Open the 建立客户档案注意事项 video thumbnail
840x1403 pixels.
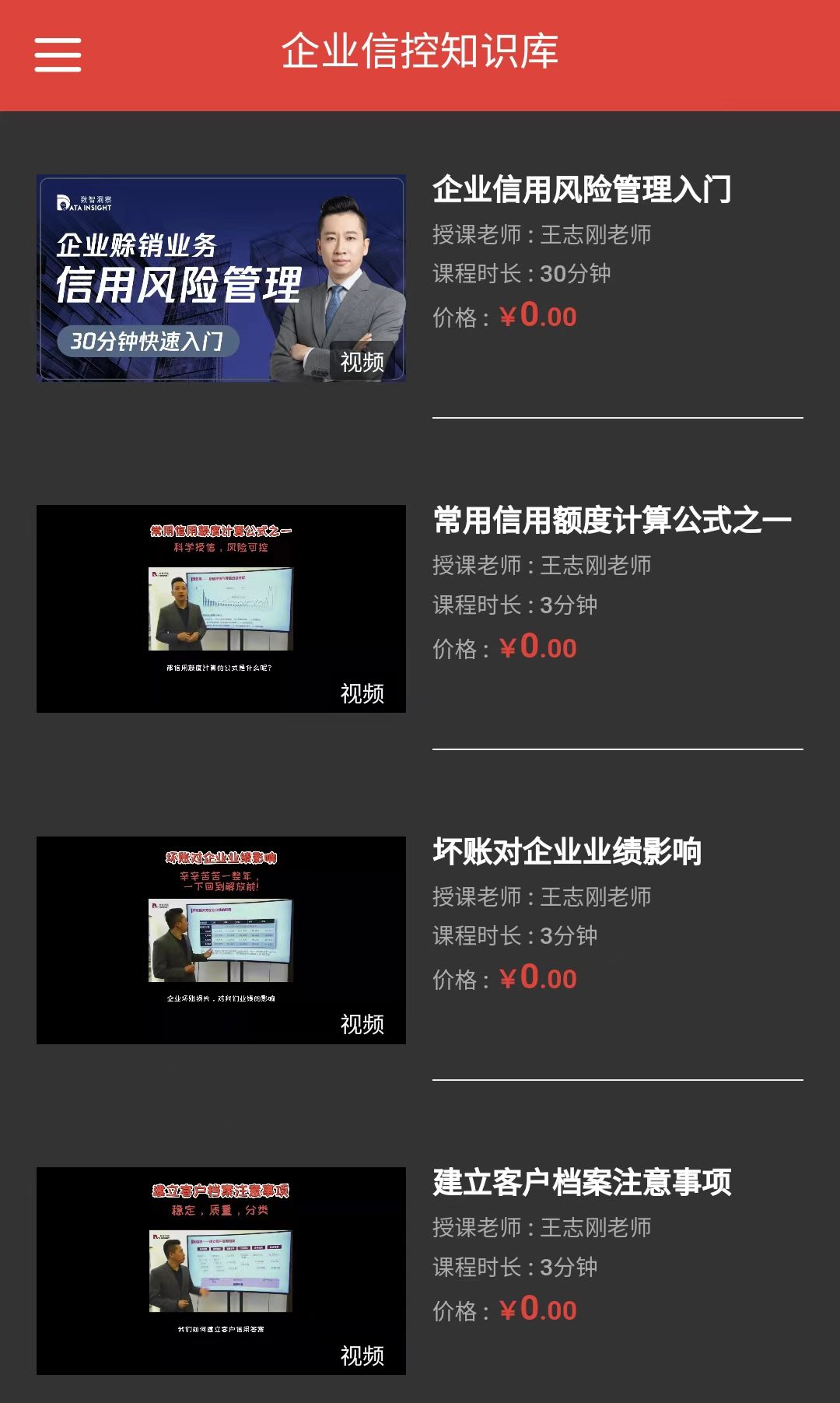point(221,1271)
